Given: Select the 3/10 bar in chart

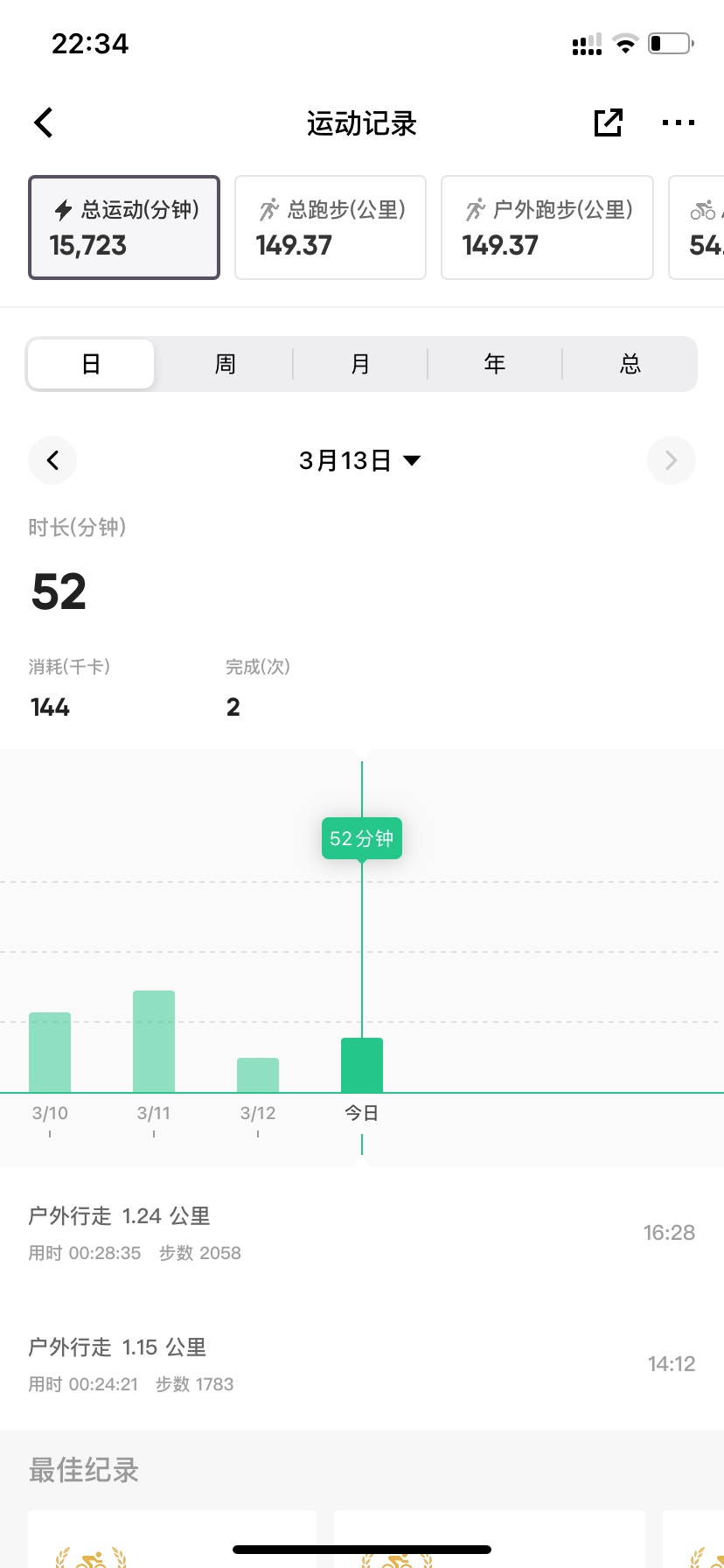Looking at the screenshot, I should point(50,1053).
